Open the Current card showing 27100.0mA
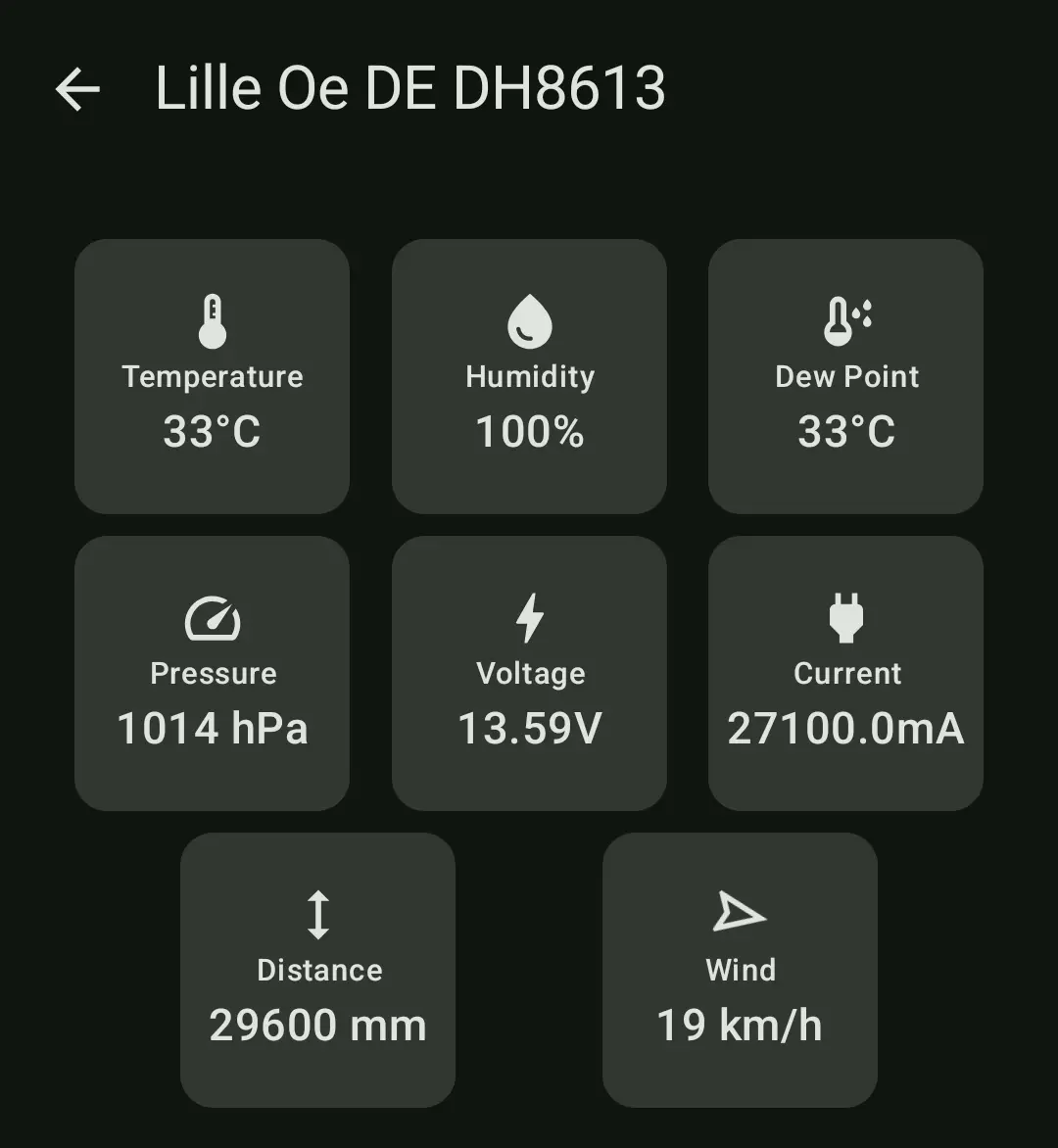Screen dimensions: 1058x1148 (845, 673)
